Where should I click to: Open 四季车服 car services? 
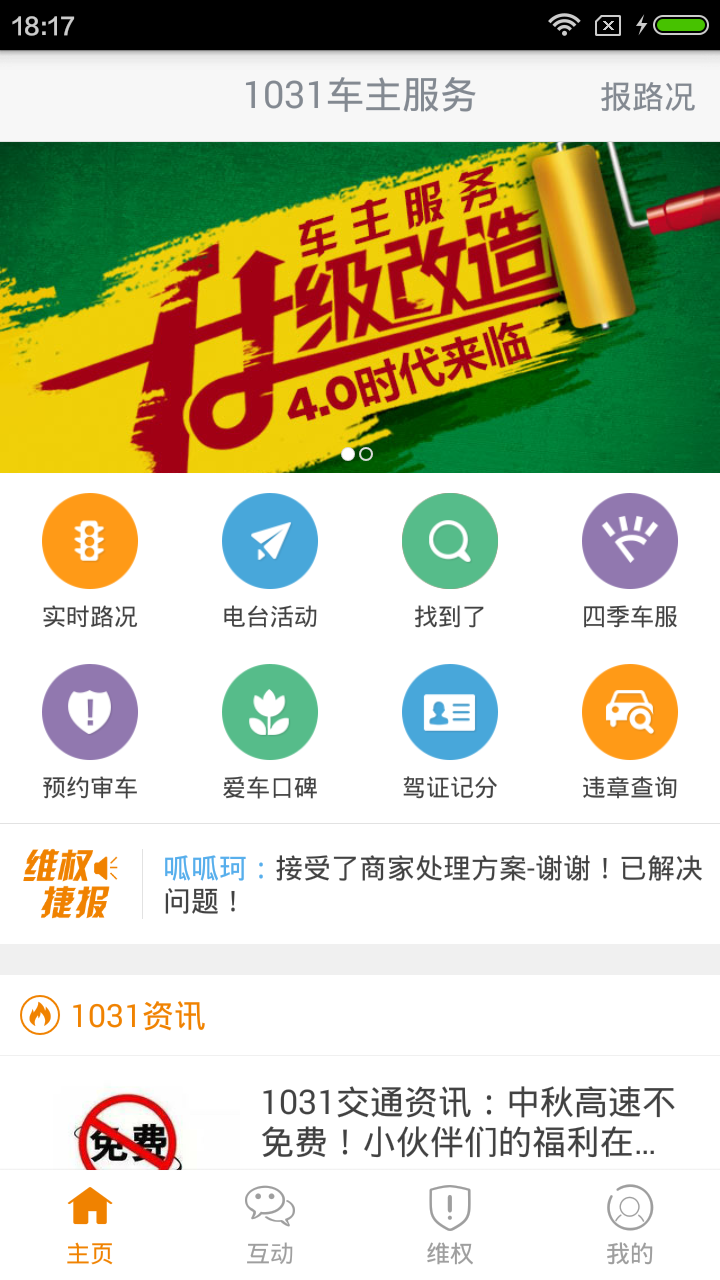tap(630, 561)
